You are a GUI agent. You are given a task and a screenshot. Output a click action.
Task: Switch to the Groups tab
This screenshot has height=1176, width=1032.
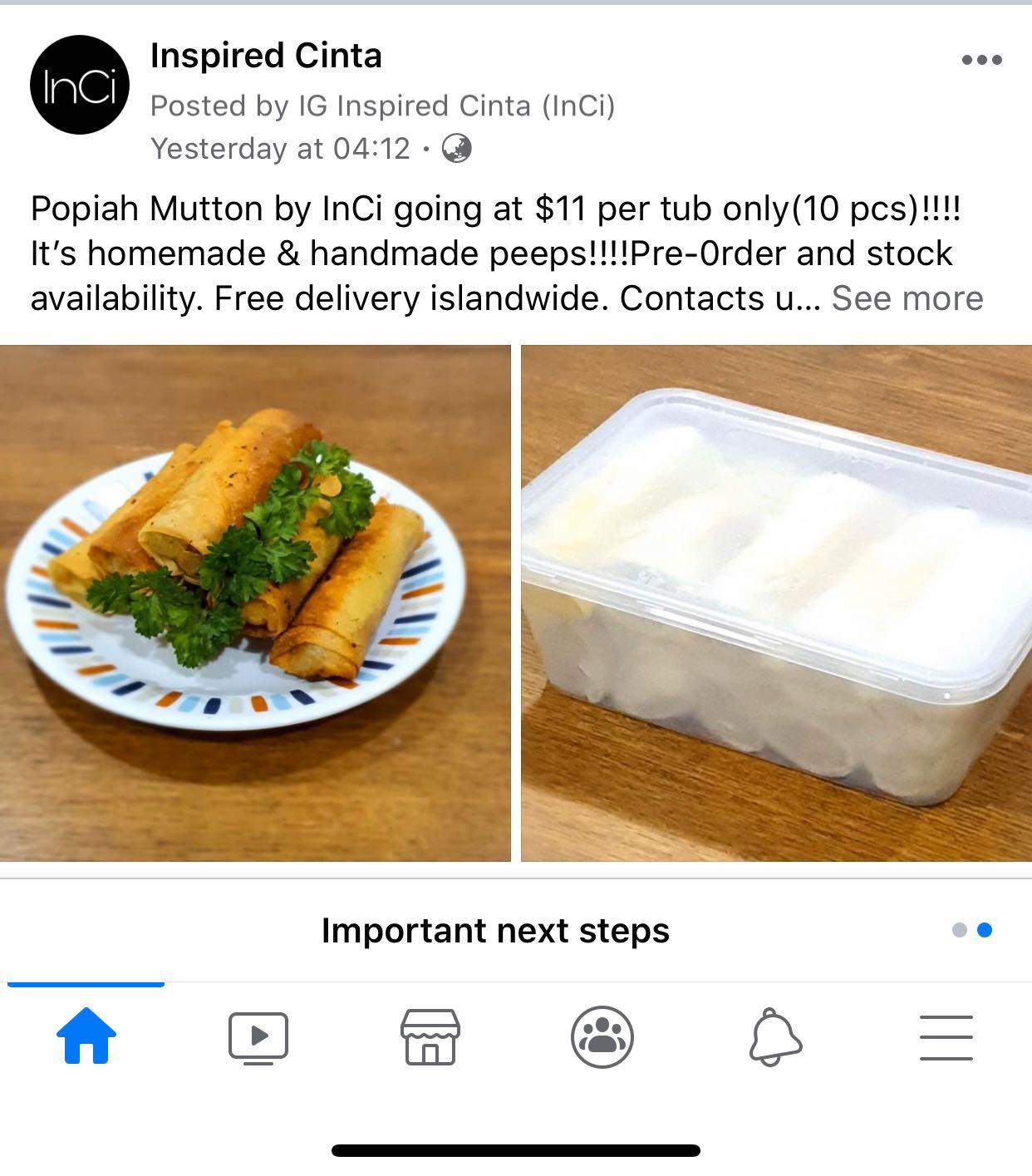[602, 1036]
